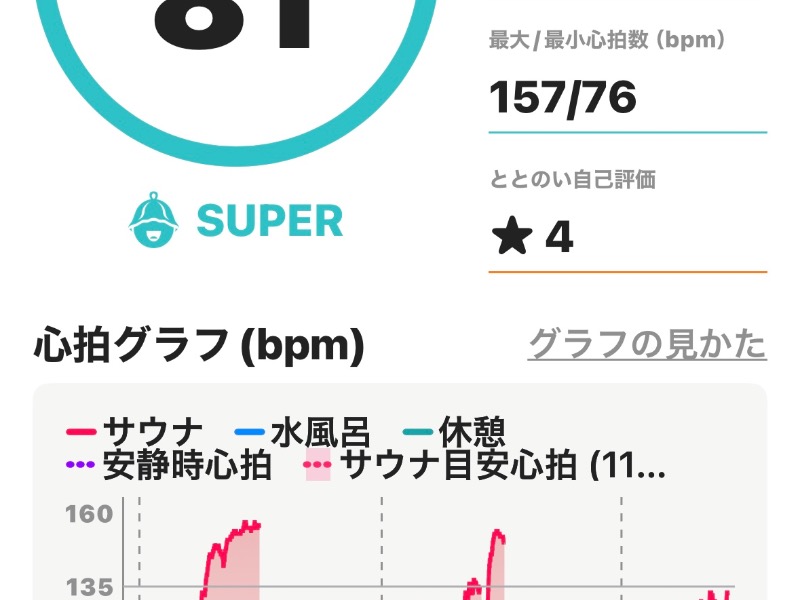Open the グラフの見かた link

pos(646,344)
